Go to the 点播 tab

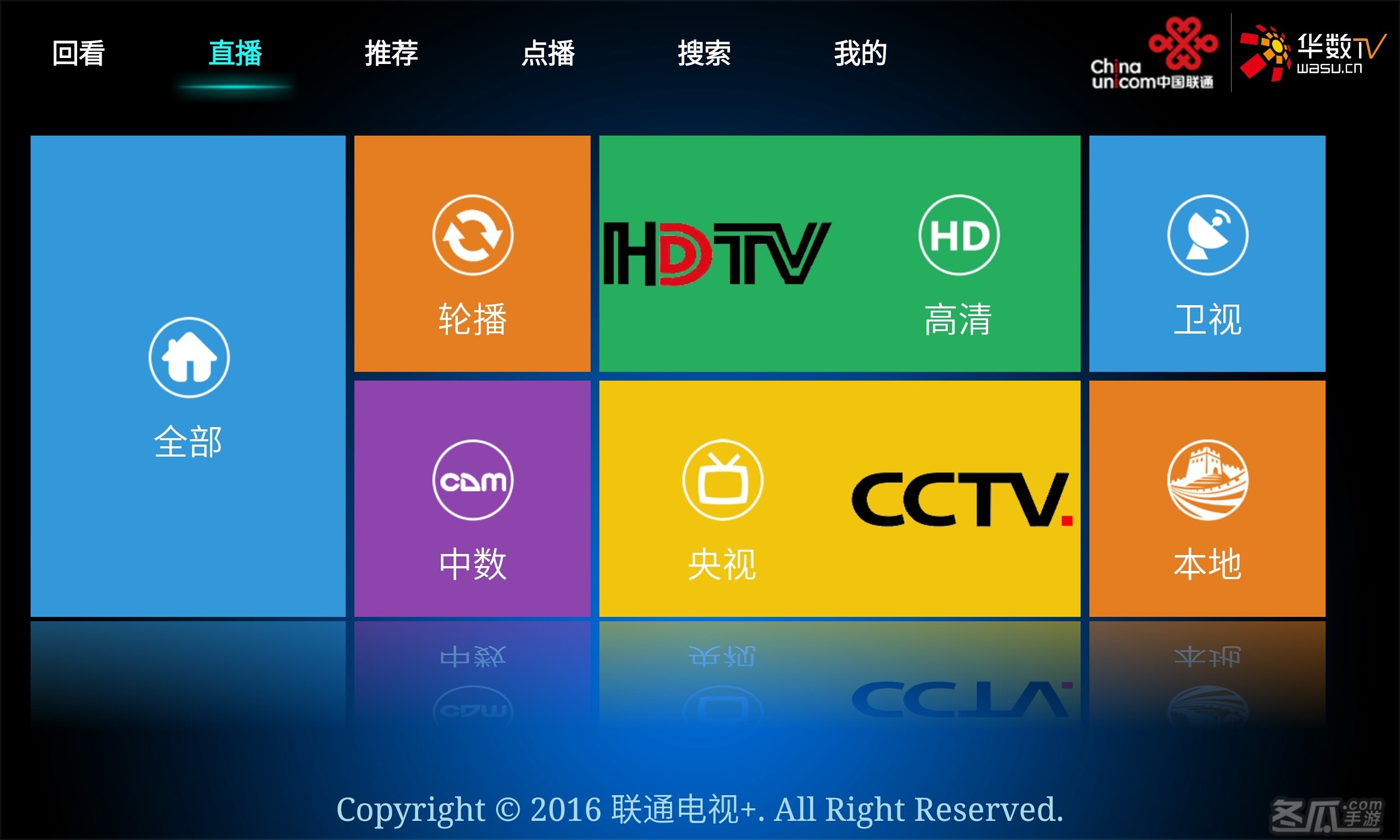click(x=548, y=53)
